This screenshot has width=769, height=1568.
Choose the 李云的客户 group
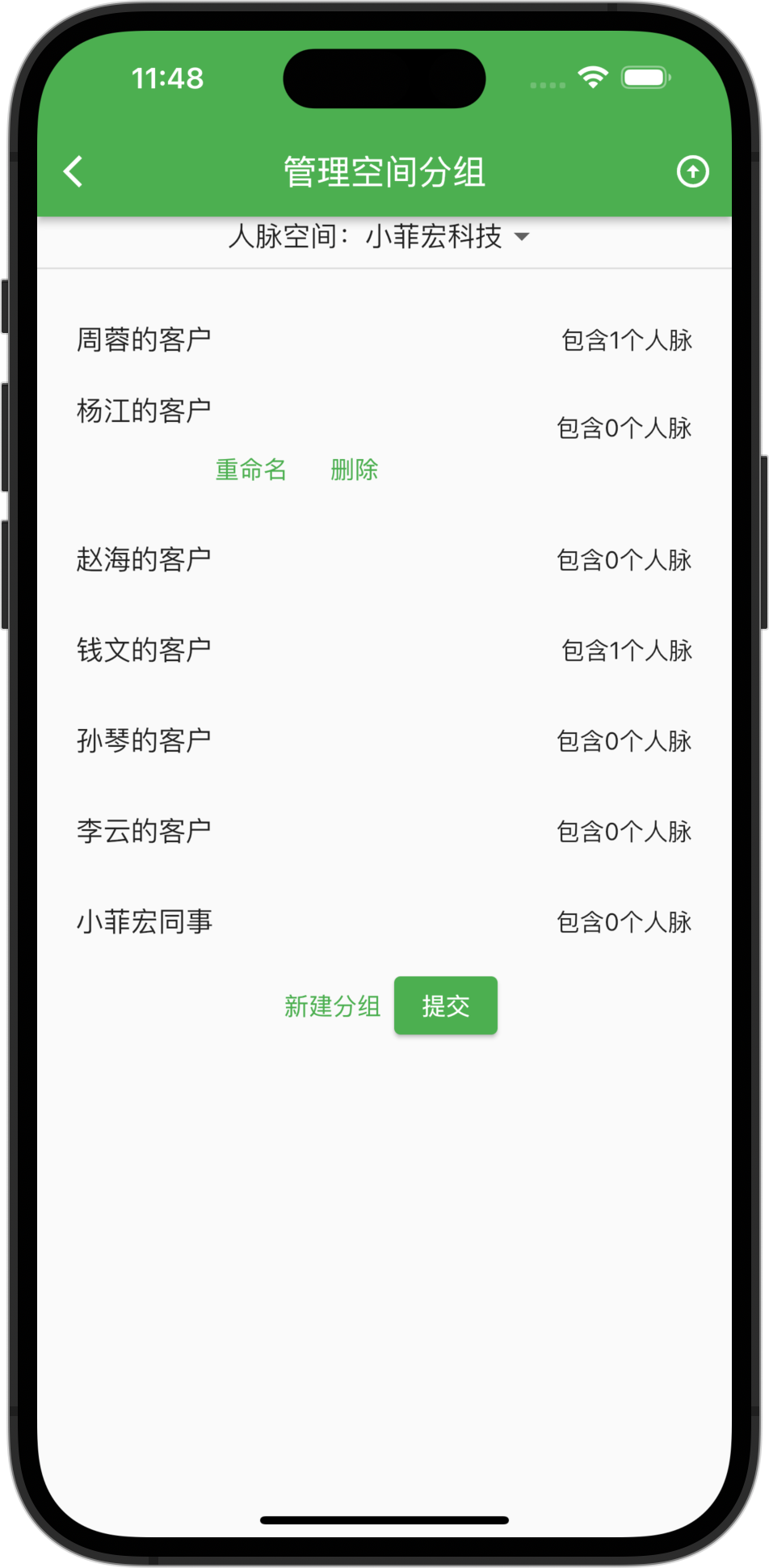(x=144, y=831)
